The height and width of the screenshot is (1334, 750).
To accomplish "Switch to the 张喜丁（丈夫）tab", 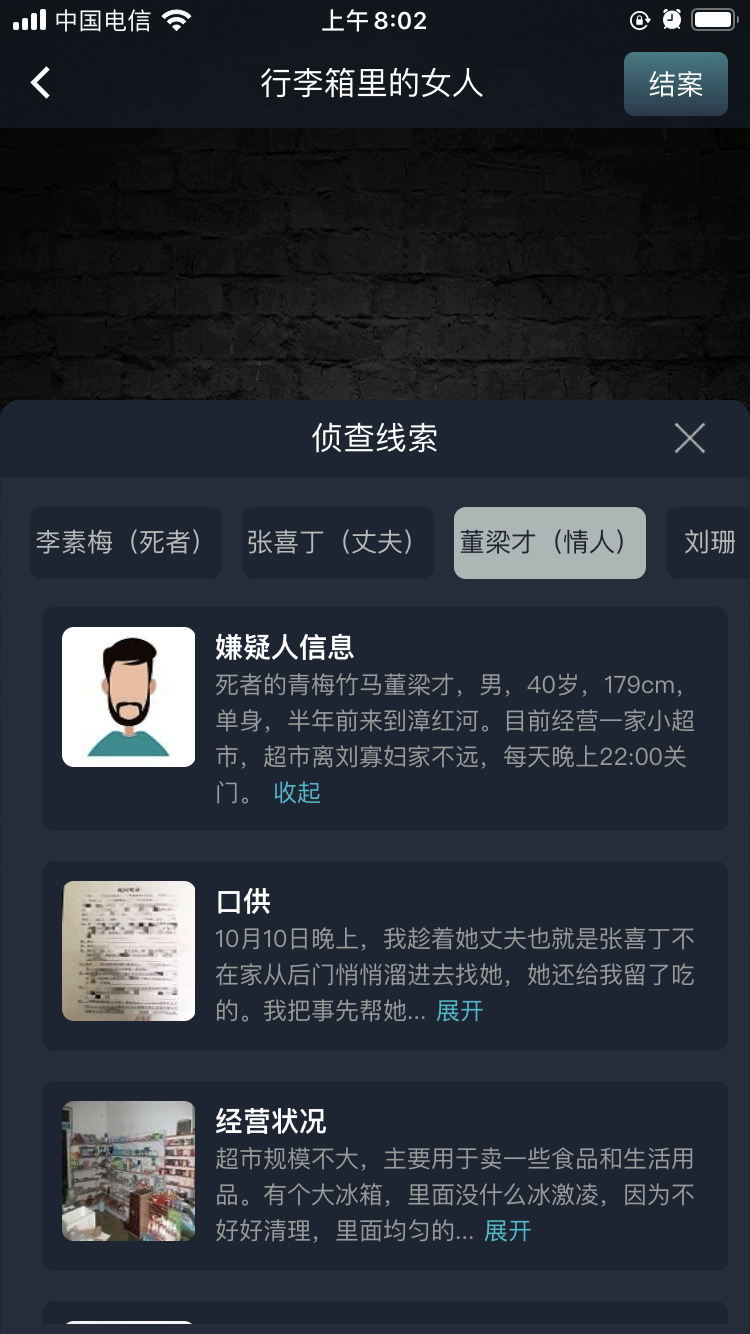I will [337, 542].
